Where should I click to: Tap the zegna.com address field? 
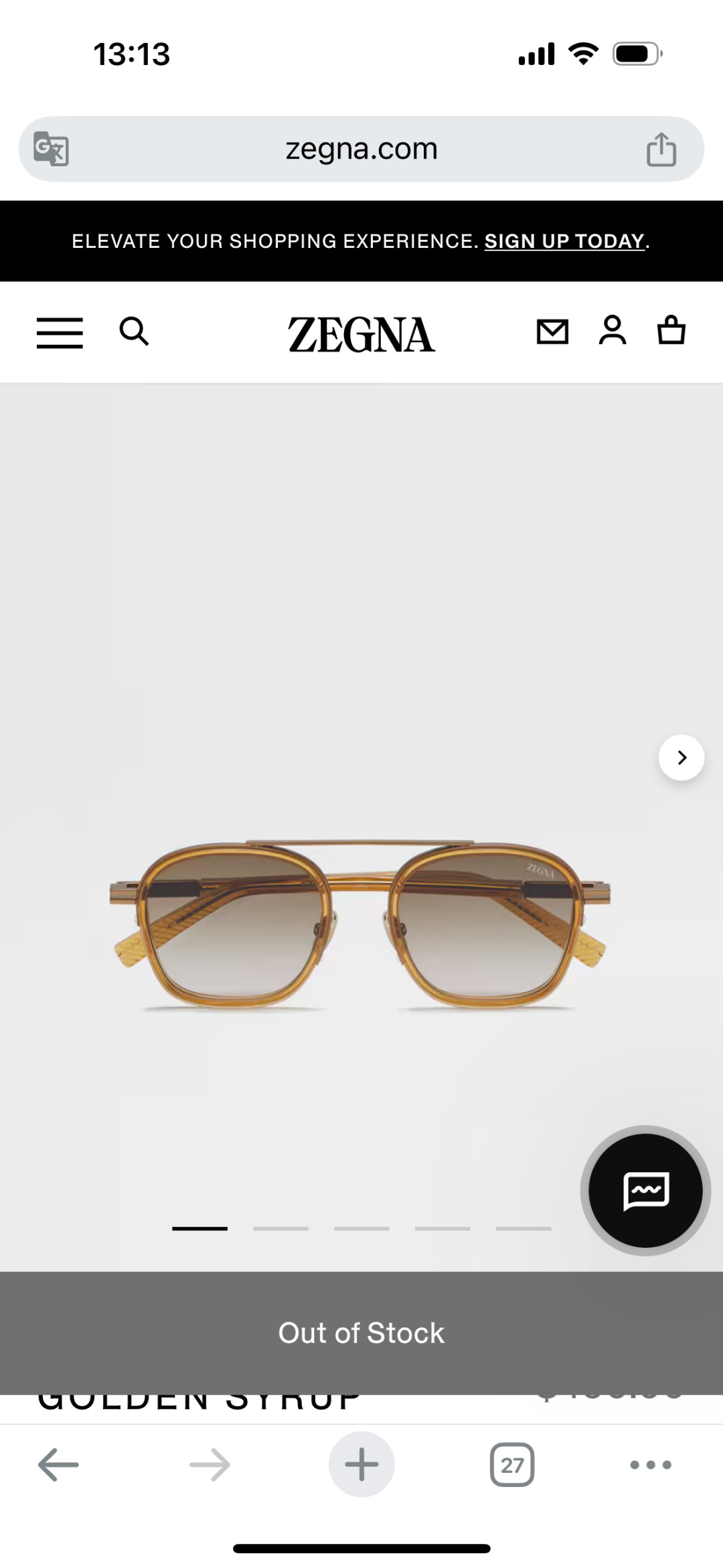[361, 149]
